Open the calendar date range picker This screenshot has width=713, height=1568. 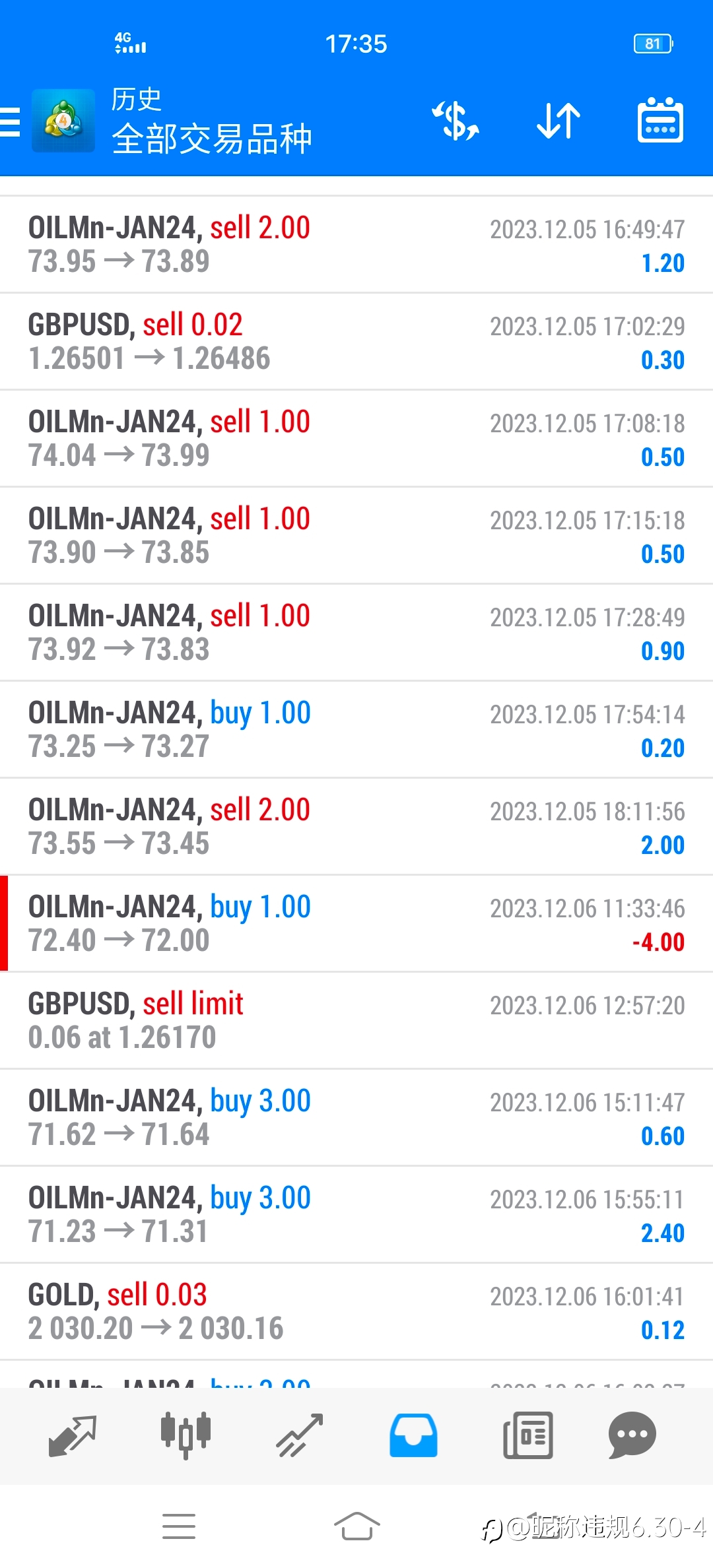point(661,120)
